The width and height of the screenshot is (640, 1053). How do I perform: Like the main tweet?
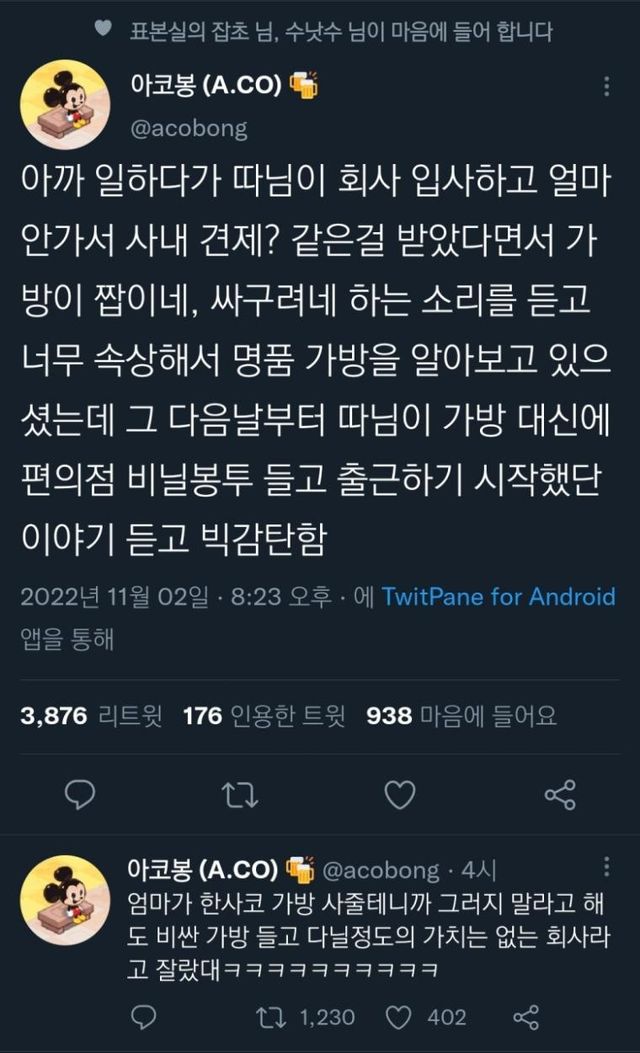(x=400, y=794)
